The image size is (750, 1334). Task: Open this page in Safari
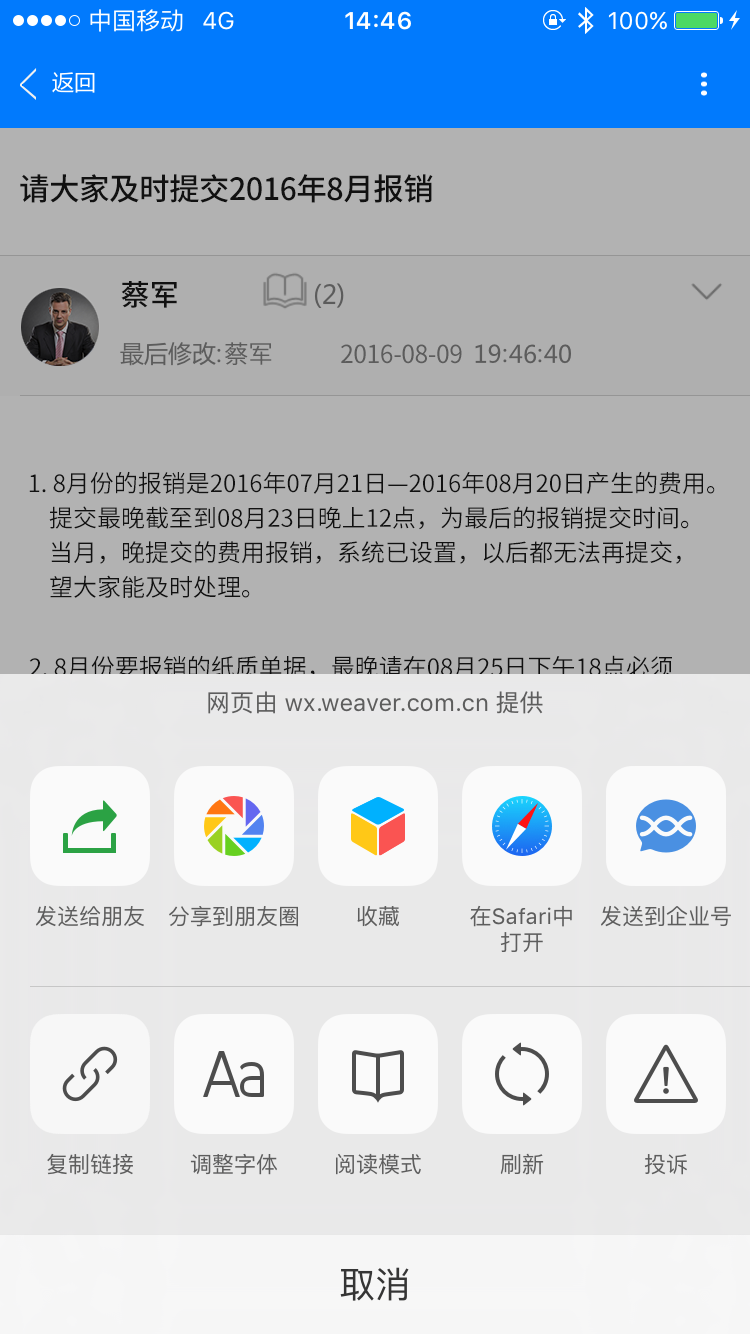click(522, 826)
